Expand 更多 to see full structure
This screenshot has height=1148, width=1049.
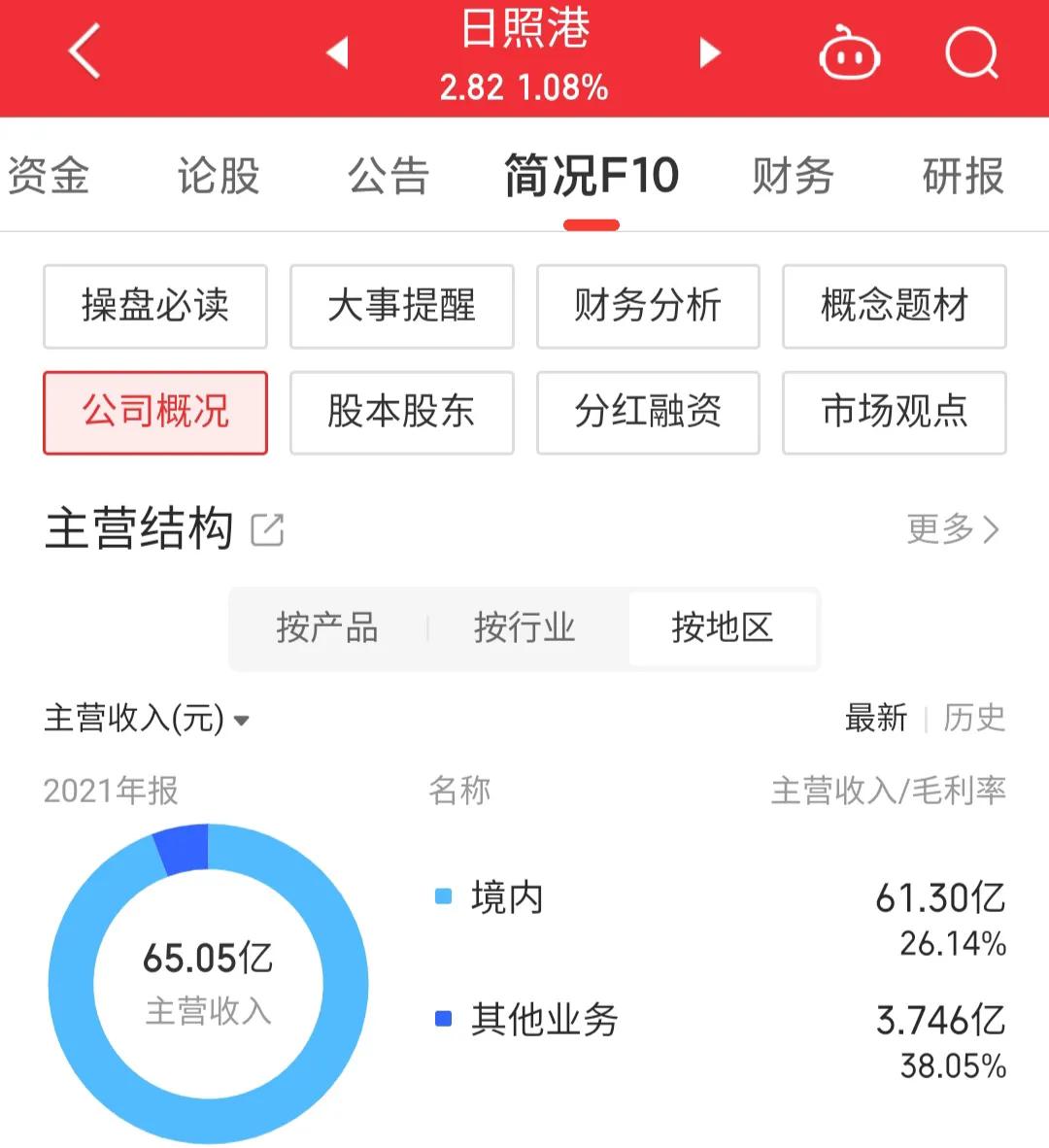tap(957, 530)
